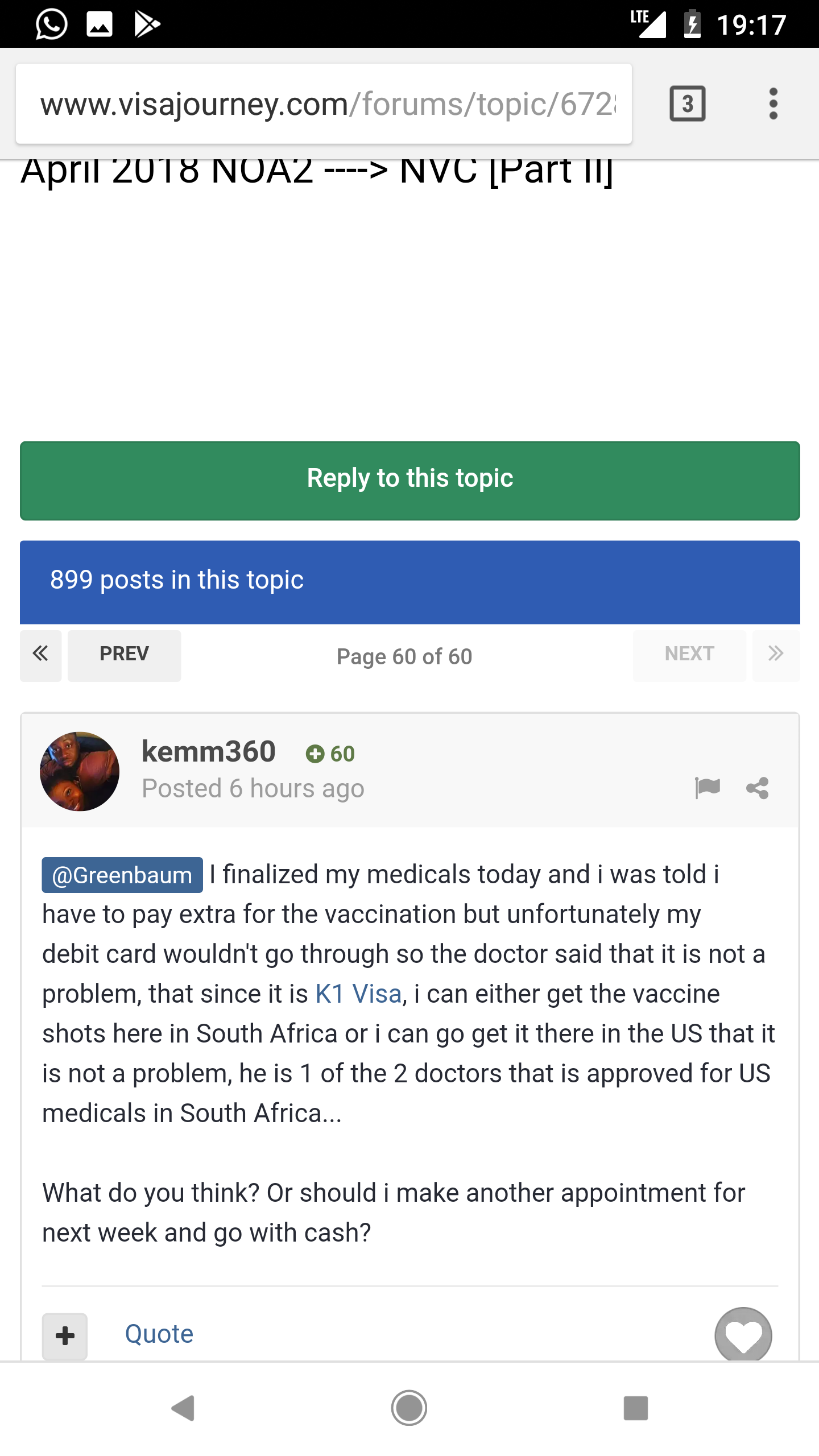Open kemm360's profile avatar

pyautogui.click(x=80, y=771)
